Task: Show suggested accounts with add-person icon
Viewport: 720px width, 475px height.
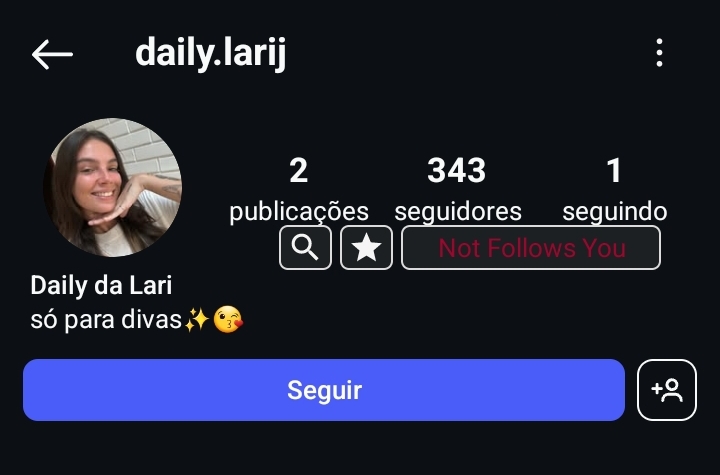Action: pos(666,390)
